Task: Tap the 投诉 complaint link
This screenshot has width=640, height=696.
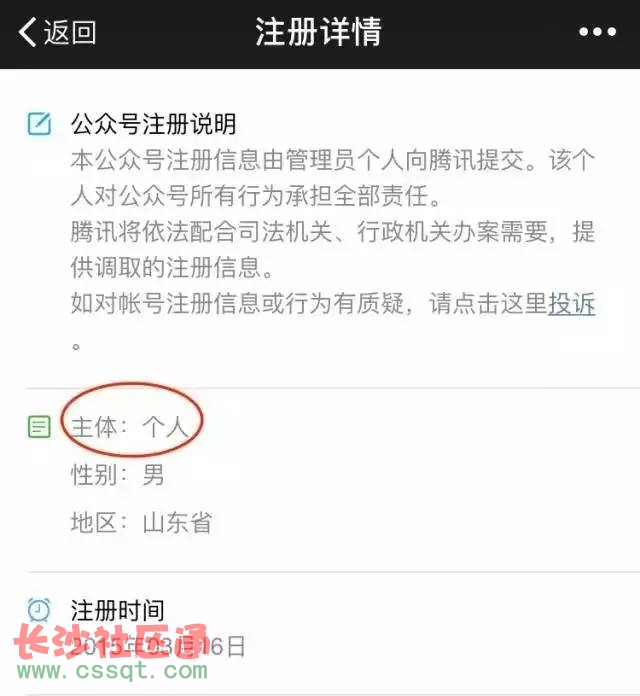Action: coord(571,306)
